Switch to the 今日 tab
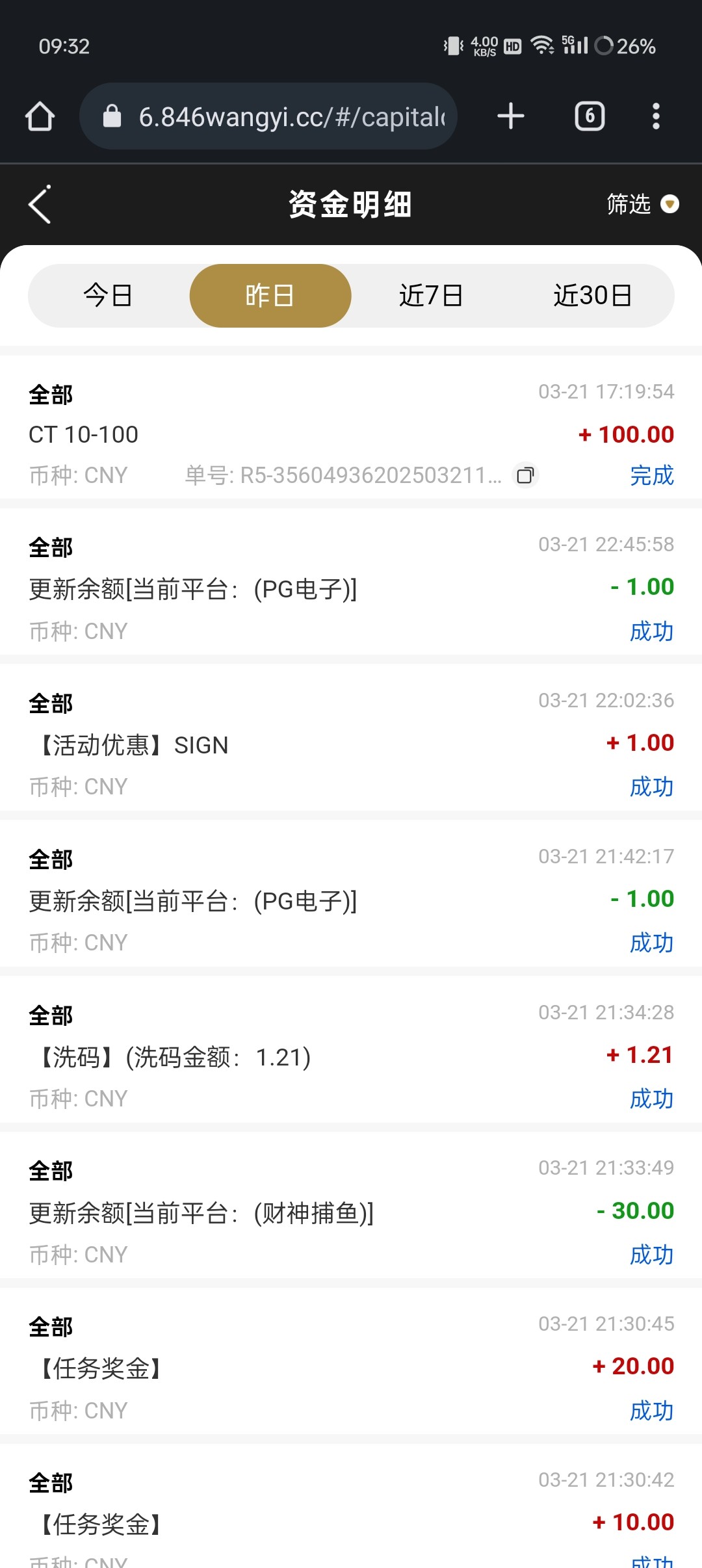 point(108,296)
